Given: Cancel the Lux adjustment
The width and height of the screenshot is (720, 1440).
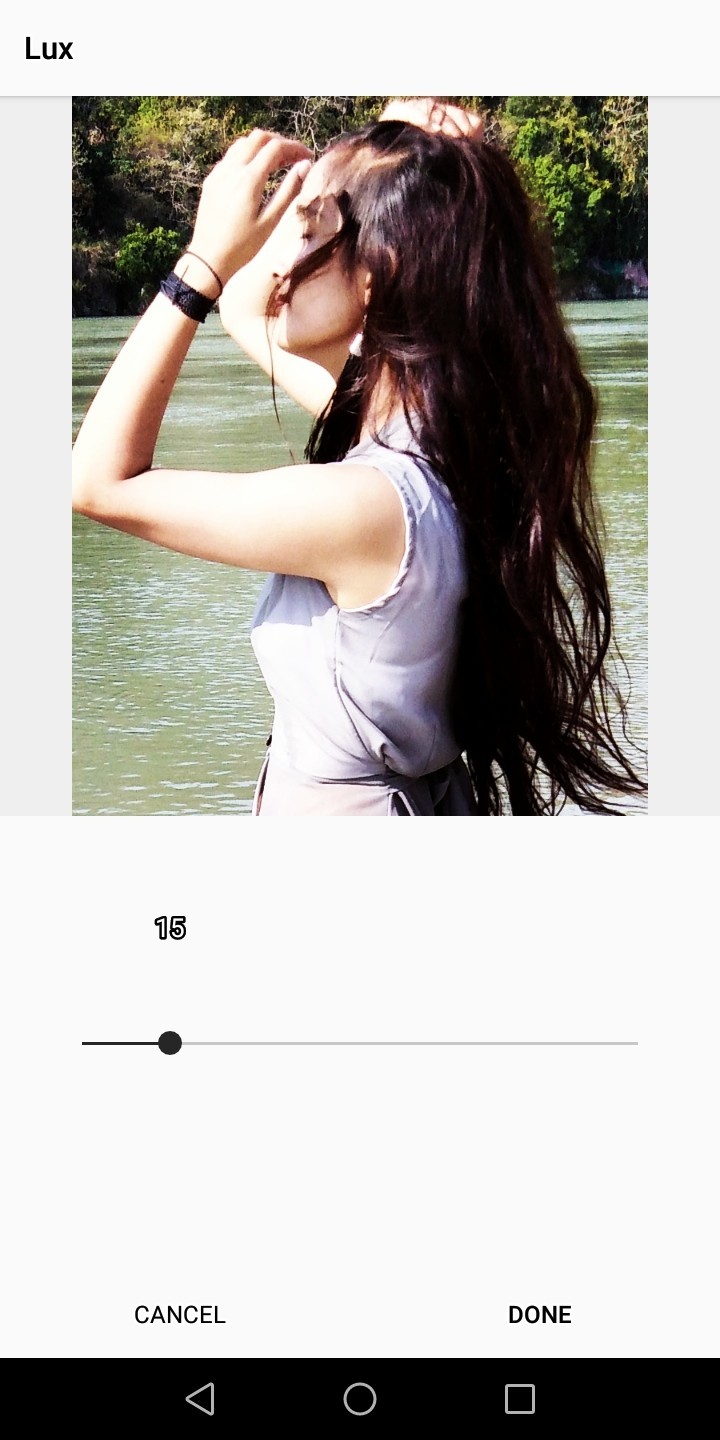Looking at the screenshot, I should [180, 1314].
